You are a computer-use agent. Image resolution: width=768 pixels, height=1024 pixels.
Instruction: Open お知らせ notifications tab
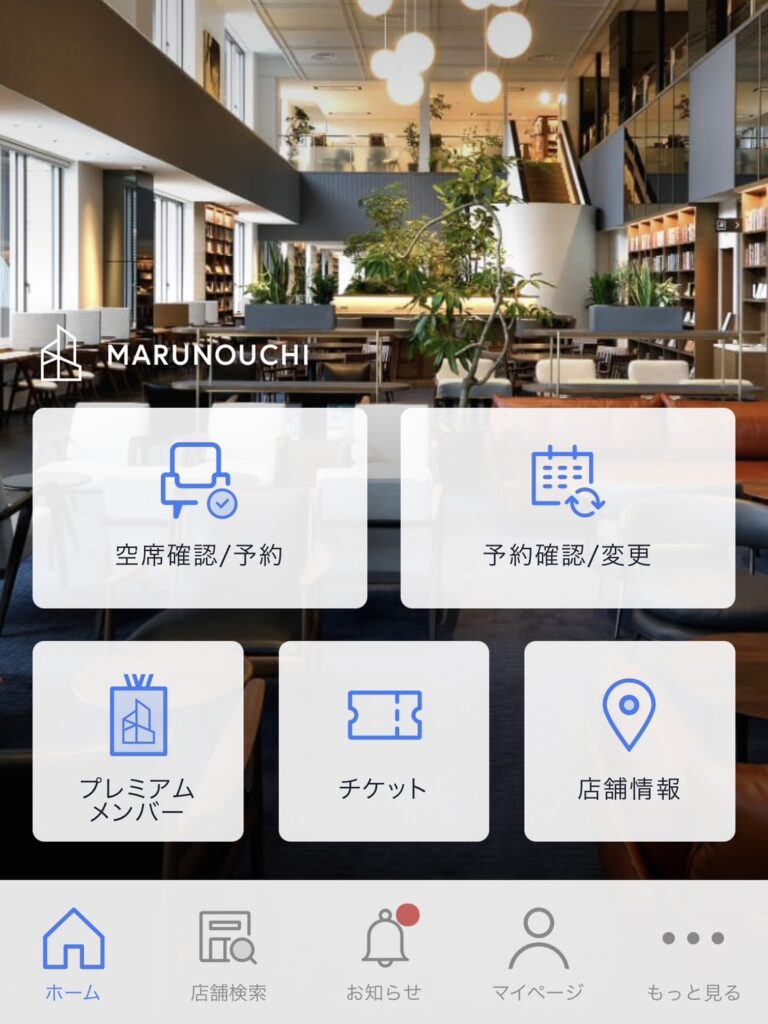[x=384, y=953]
